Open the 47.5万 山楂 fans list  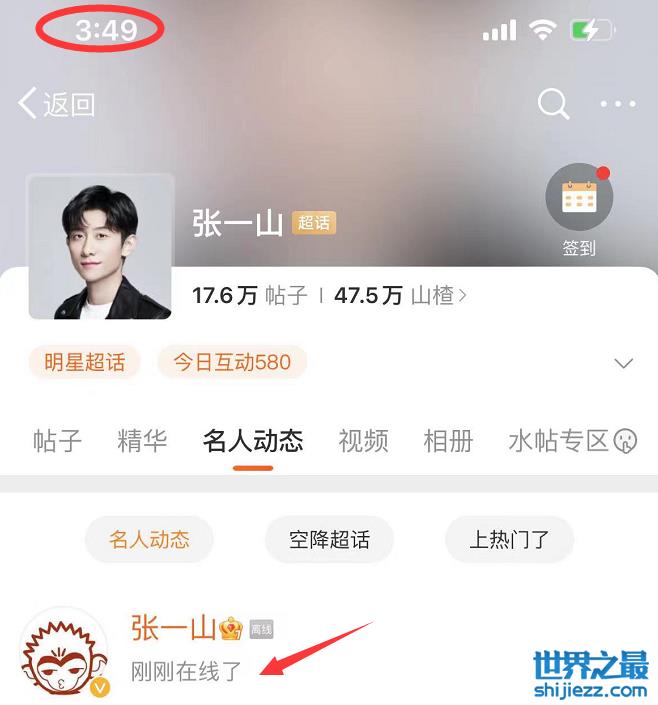tap(400, 295)
